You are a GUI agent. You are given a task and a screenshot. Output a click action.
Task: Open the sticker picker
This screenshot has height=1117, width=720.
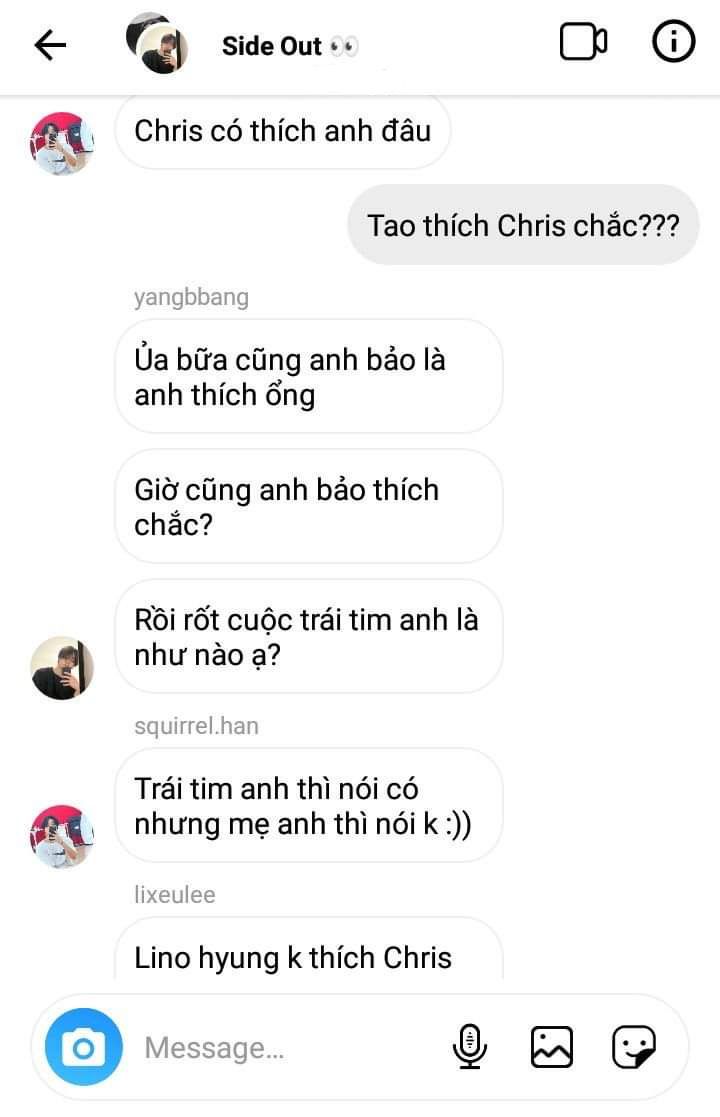click(633, 1047)
